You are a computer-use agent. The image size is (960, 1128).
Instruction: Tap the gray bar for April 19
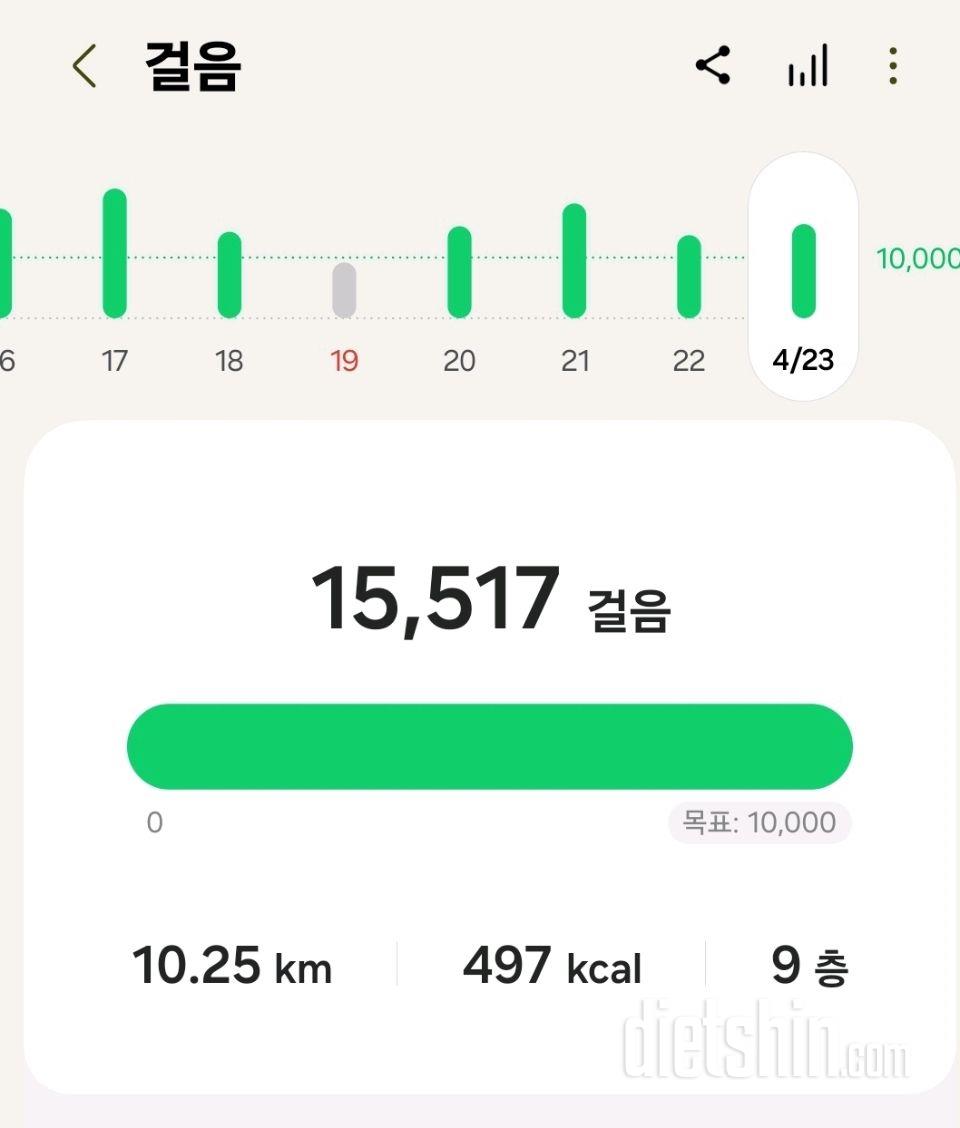point(344,292)
